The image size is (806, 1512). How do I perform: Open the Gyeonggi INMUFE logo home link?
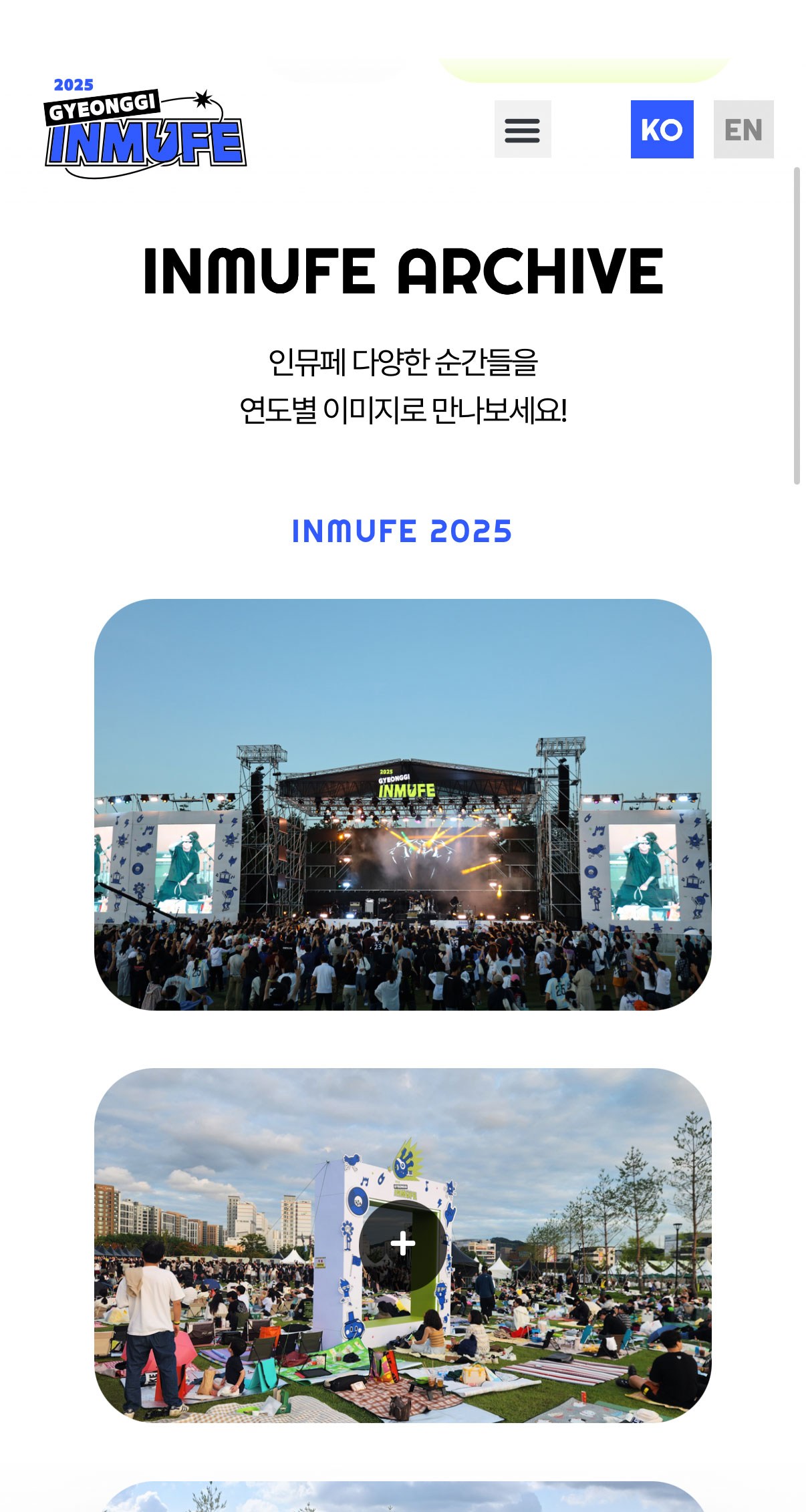pos(146,129)
